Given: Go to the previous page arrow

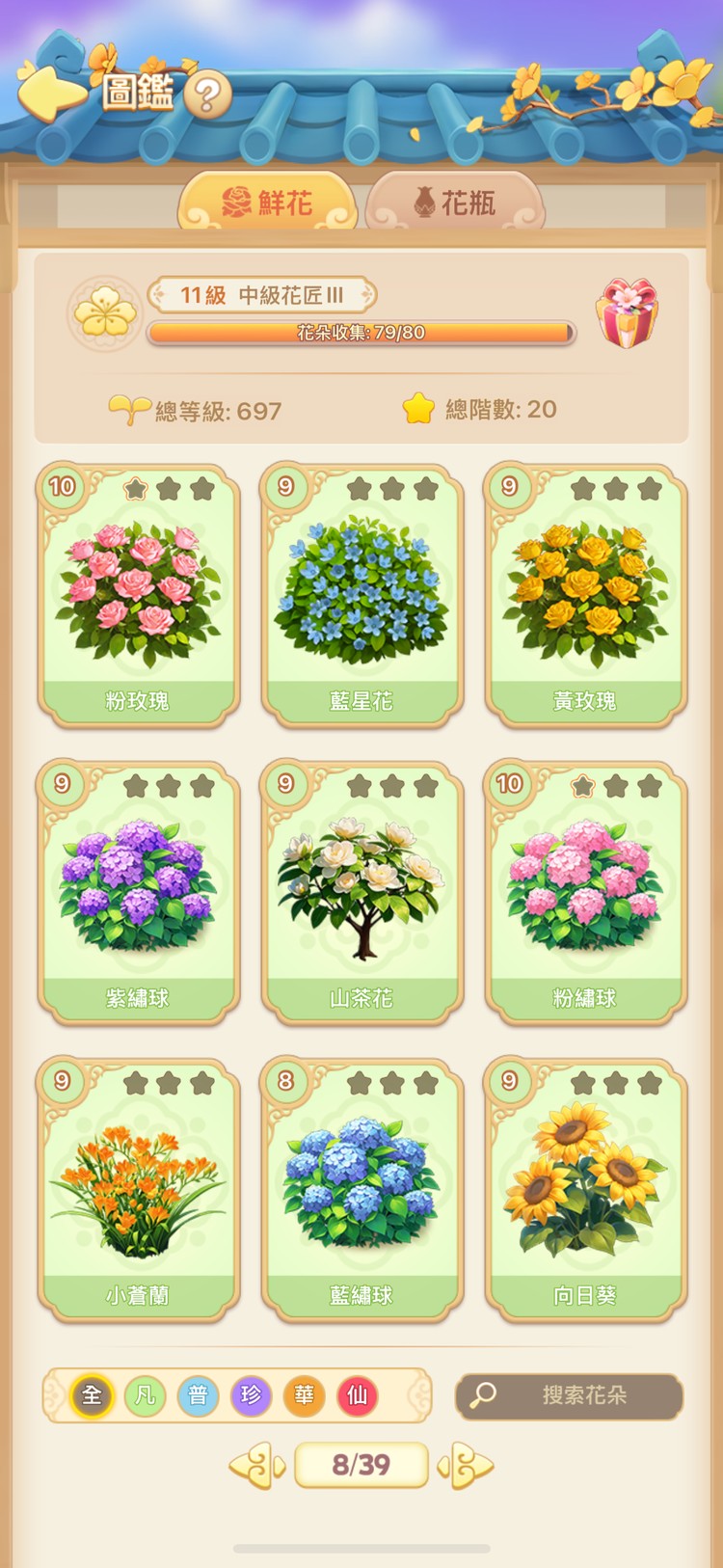Looking at the screenshot, I should pyautogui.click(x=256, y=1466).
